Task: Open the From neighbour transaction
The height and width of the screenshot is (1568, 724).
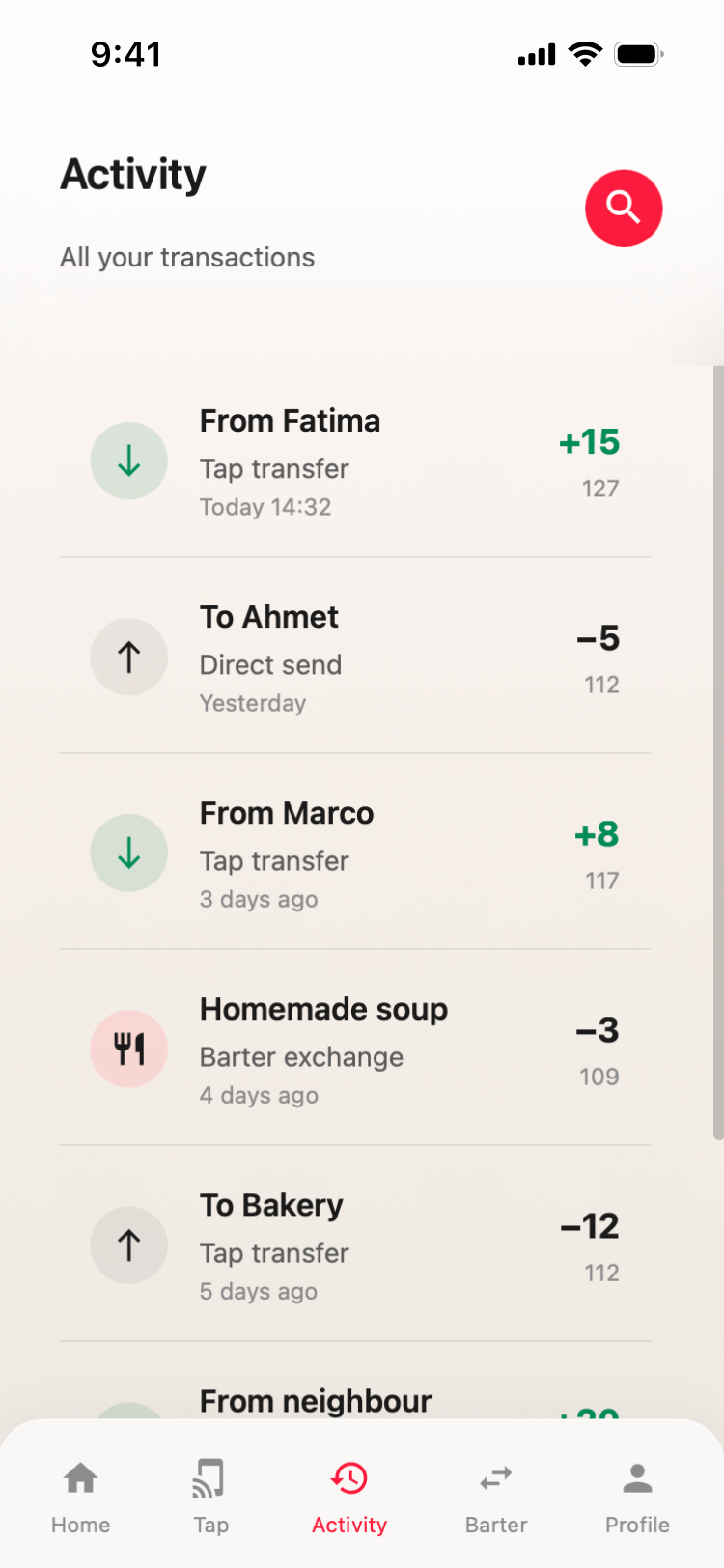Action: tap(362, 1400)
